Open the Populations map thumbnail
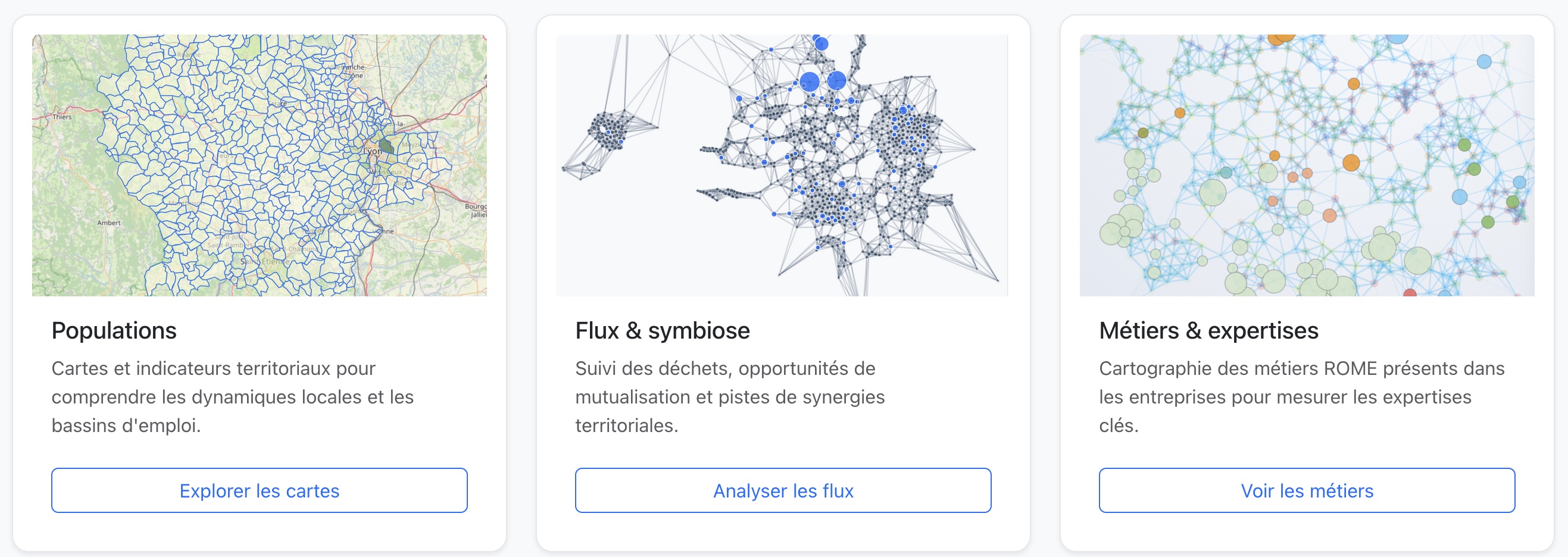Viewport: 1568px width, 557px height. [260, 165]
